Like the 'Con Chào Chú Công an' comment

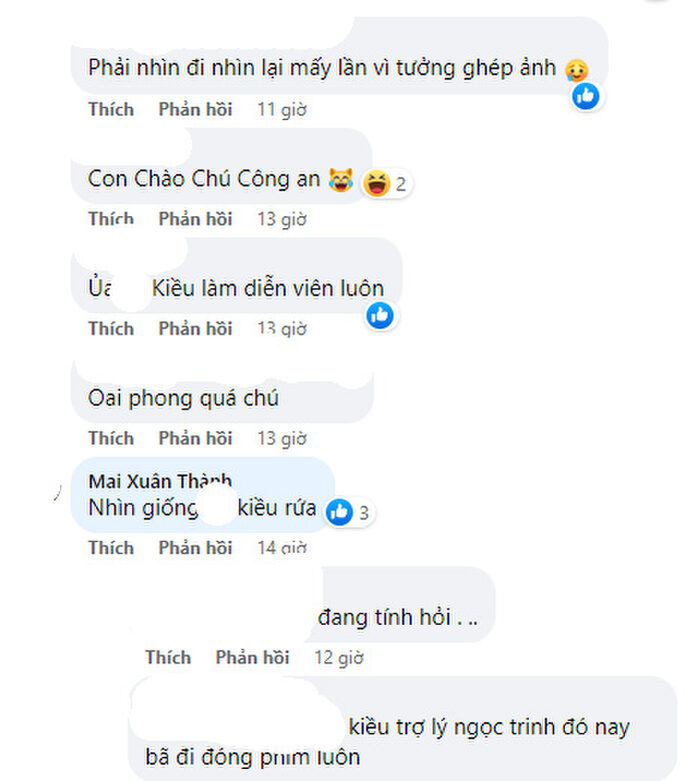[110, 219]
